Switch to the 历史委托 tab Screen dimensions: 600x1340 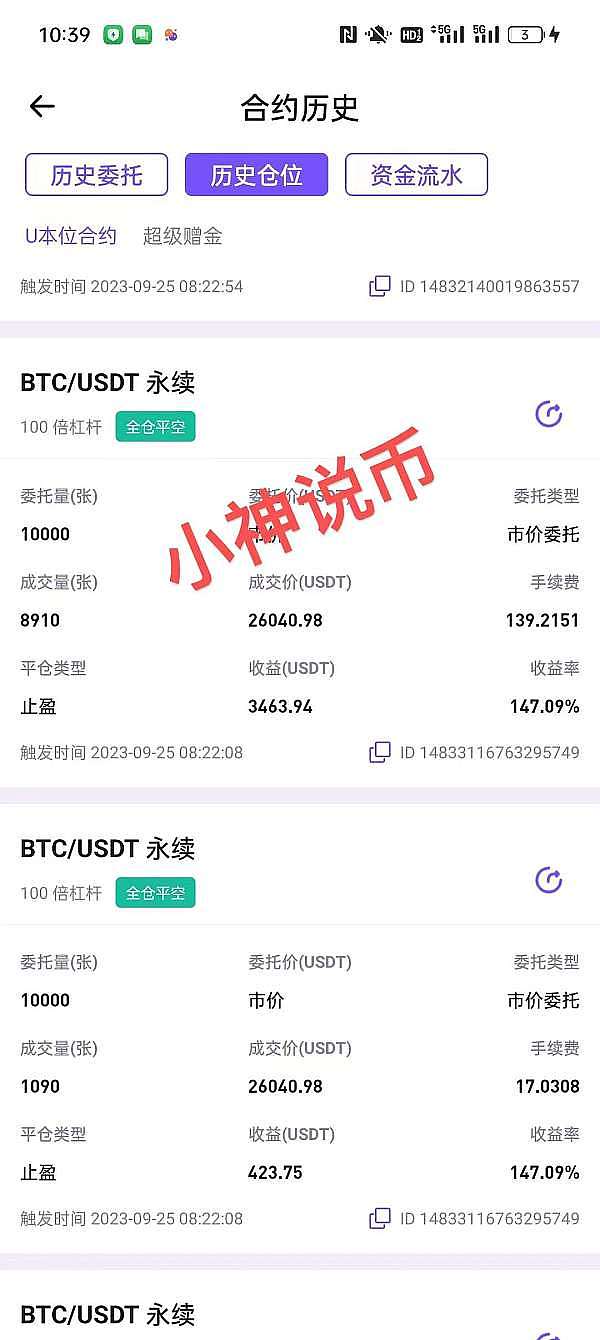[97, 175]
